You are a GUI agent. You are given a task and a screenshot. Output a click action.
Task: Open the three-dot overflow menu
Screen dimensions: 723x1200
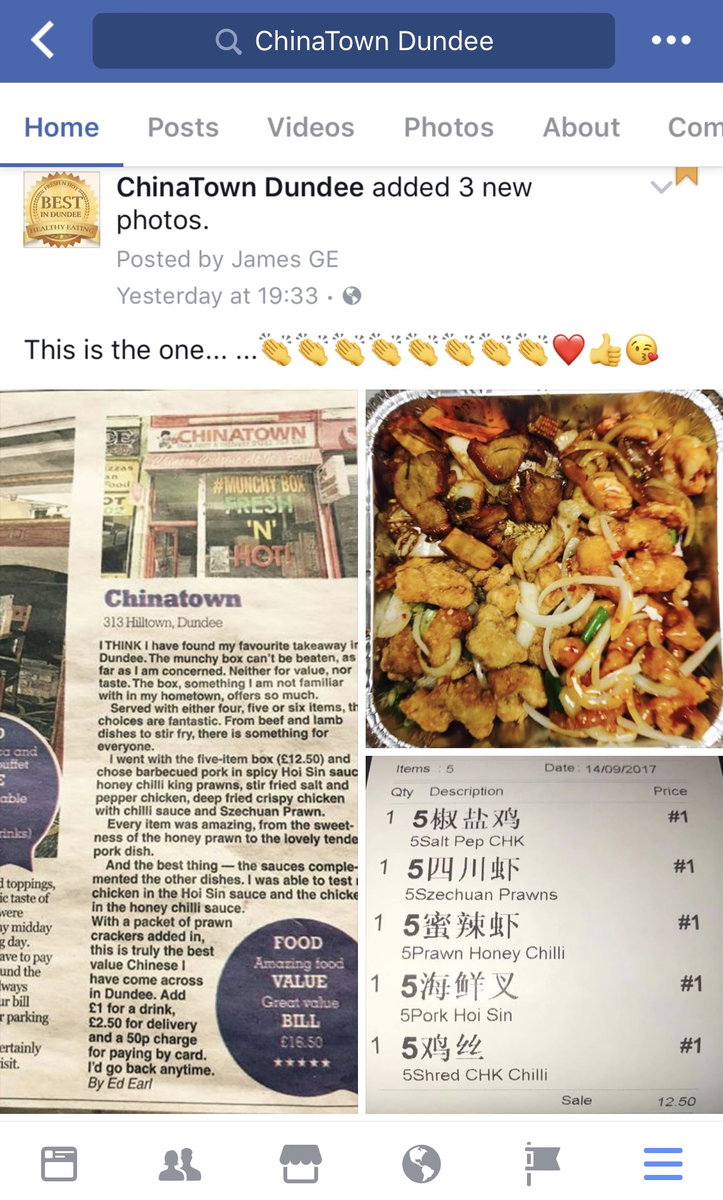click(x=670, y=41)
